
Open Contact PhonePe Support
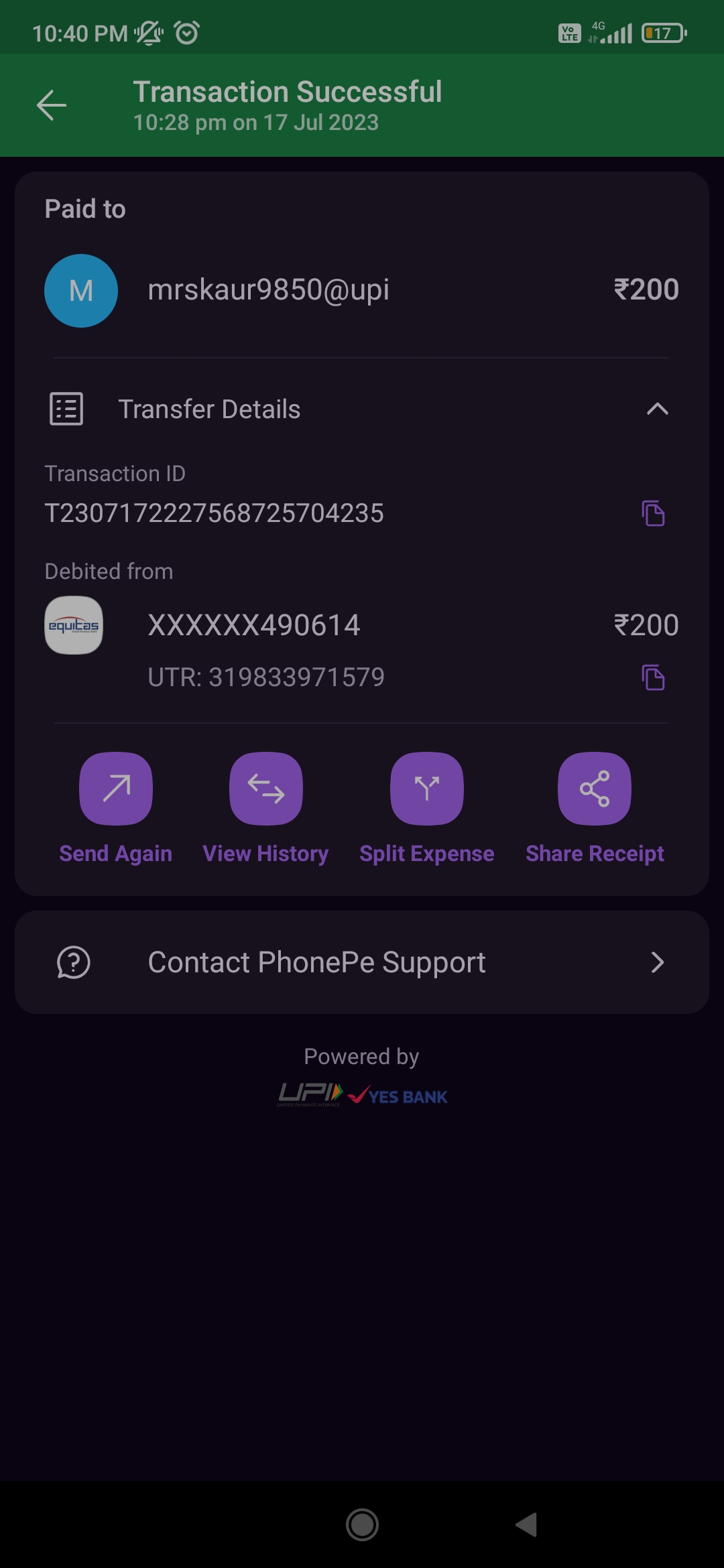[x=362, y=962]
